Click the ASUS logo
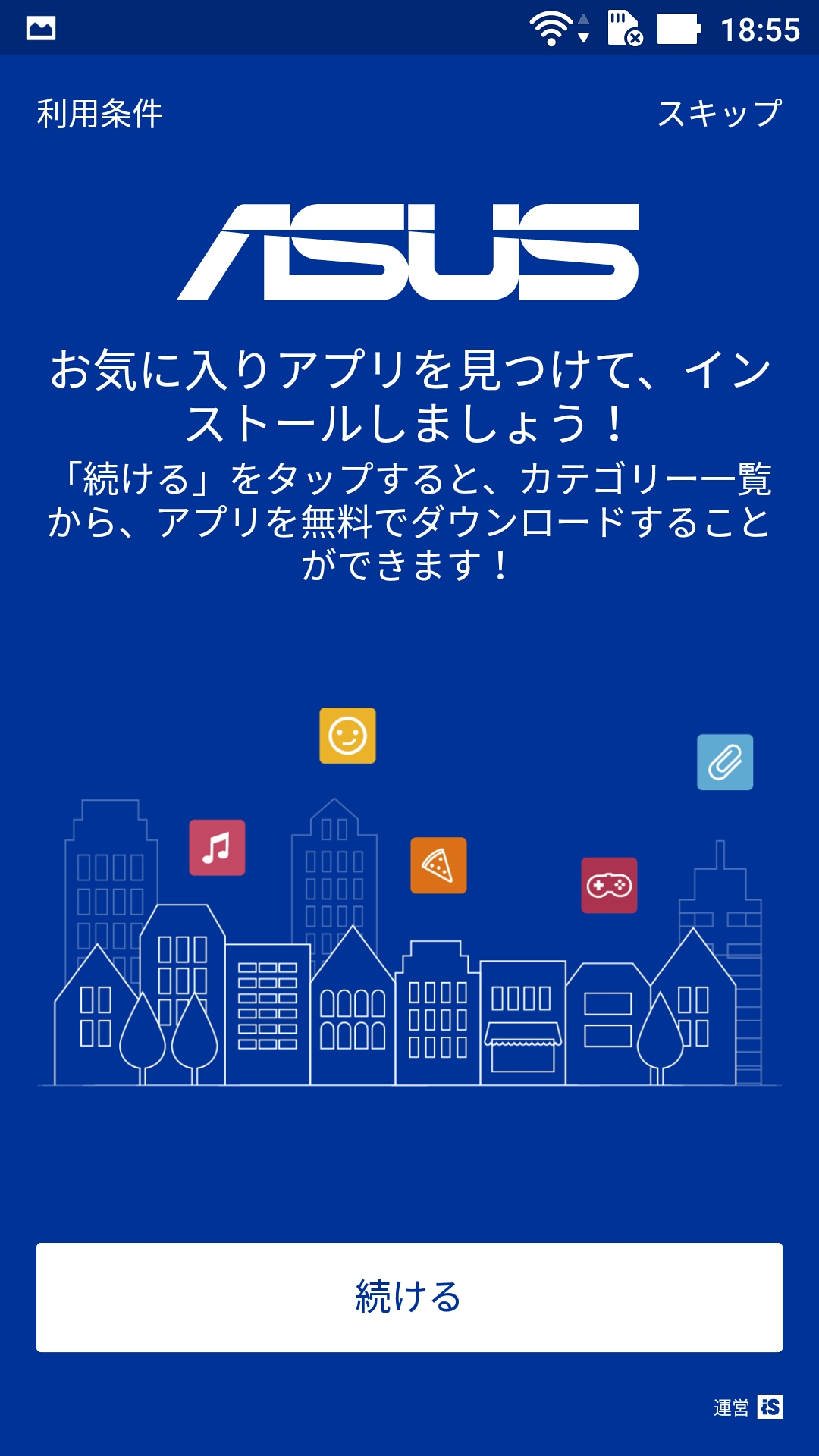Screen dimensions: 819x1456 click(409, 250)
